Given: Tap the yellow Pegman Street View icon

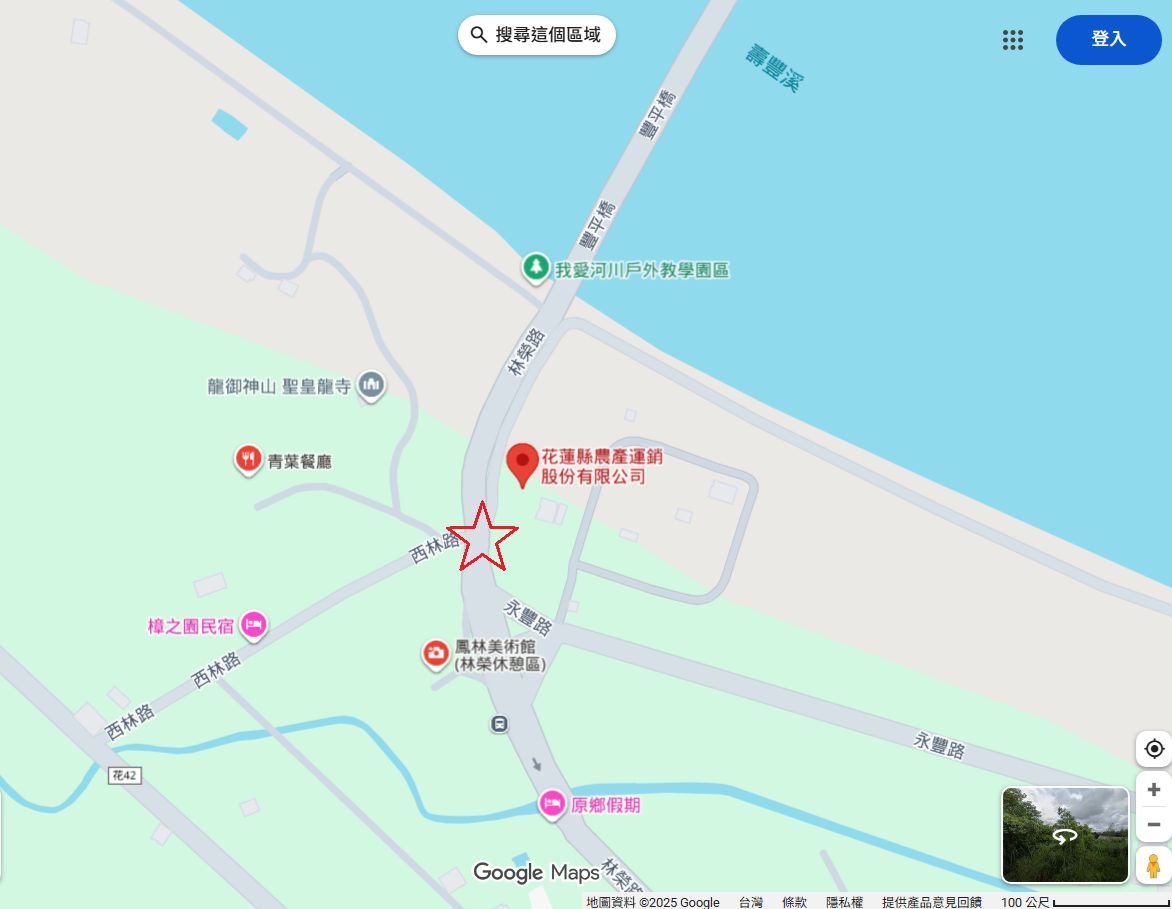Looking at the screenshot, I should pos(1154,865).
